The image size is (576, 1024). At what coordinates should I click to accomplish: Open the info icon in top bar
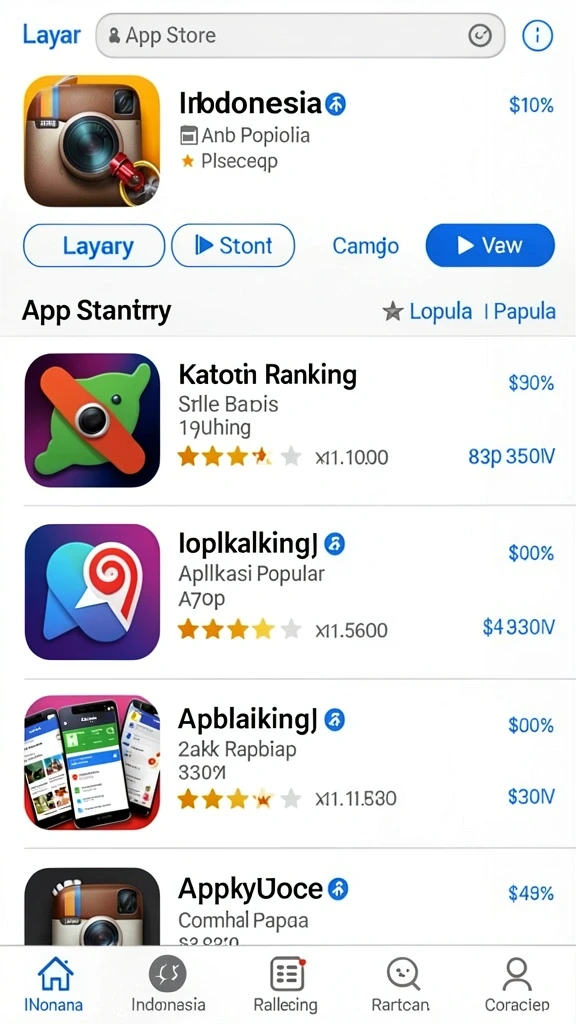(x=537, y=35)
